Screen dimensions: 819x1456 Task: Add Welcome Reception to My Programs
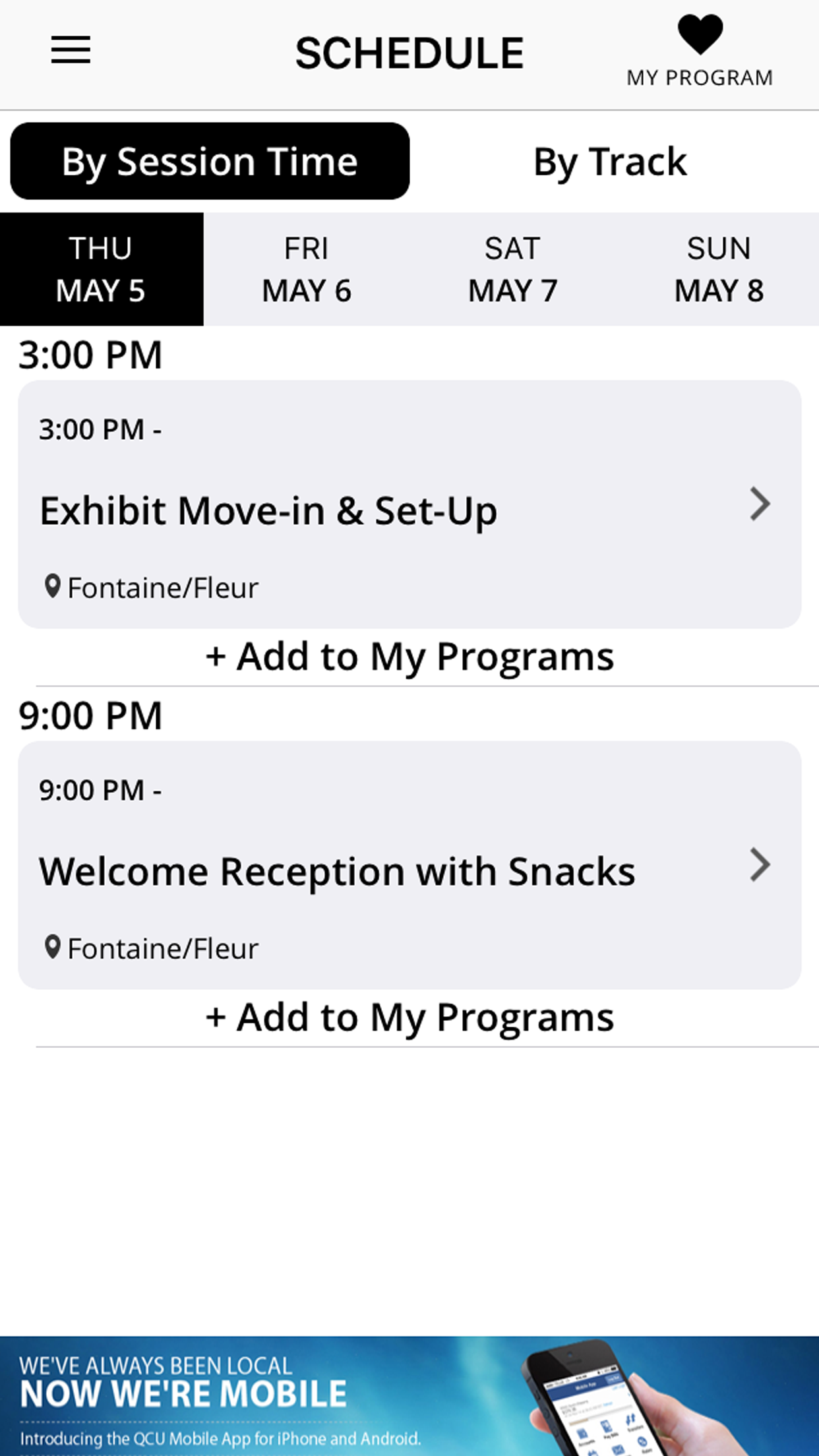[409, 1017]
